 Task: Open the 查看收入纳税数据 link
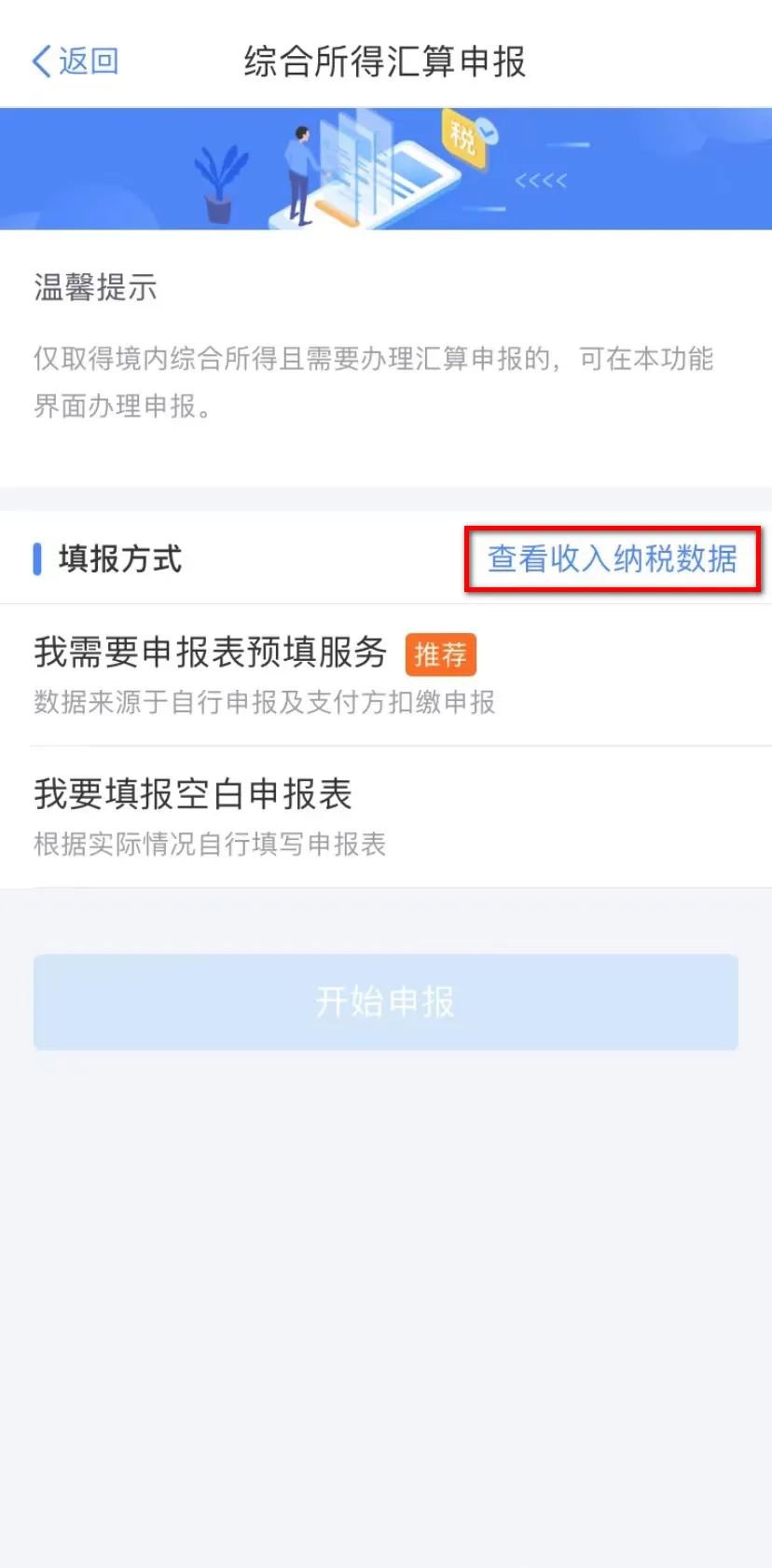(613, 559)
